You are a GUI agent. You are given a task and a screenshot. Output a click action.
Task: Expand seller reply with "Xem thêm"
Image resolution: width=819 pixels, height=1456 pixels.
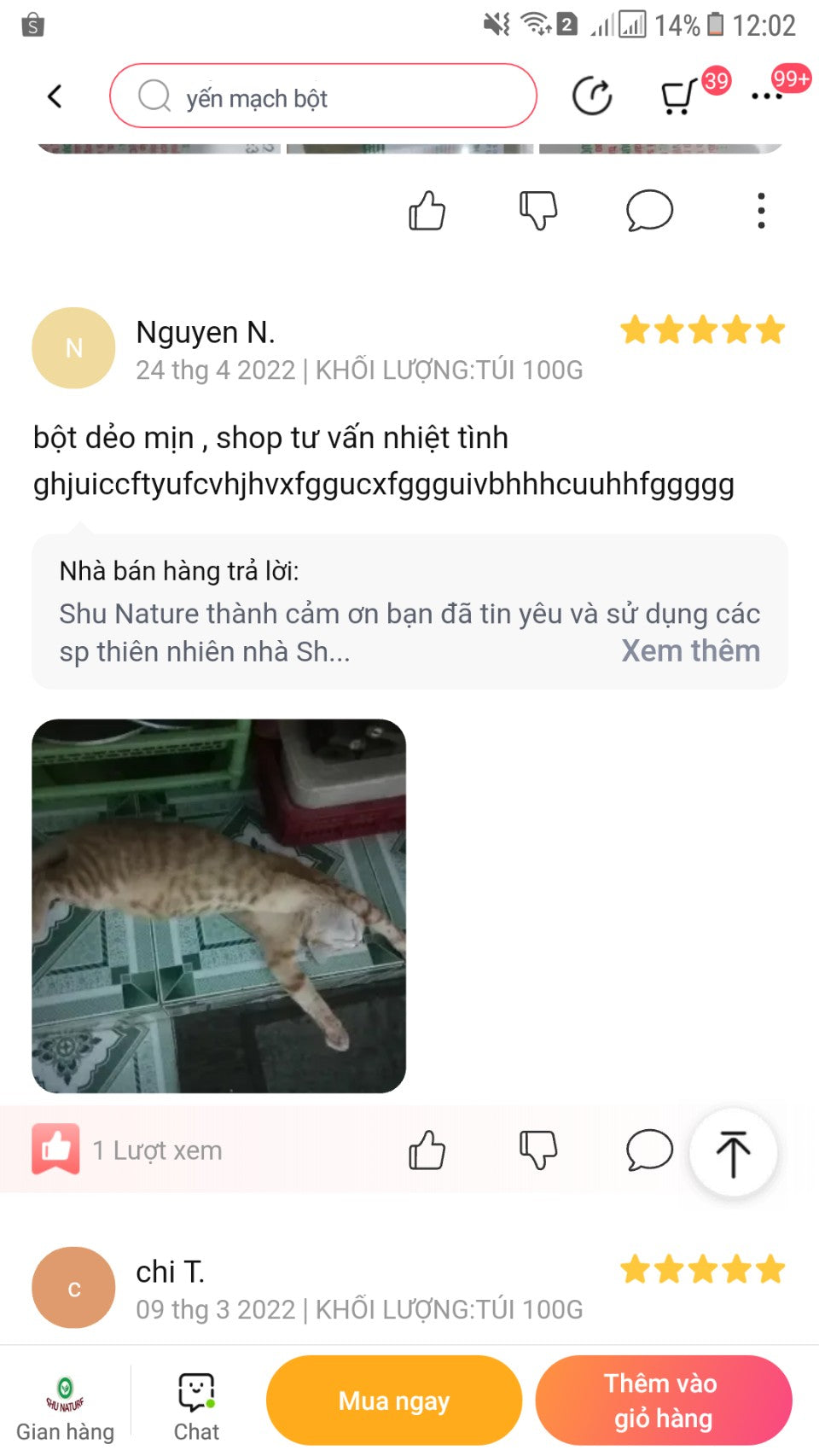(x=690, y=651)
